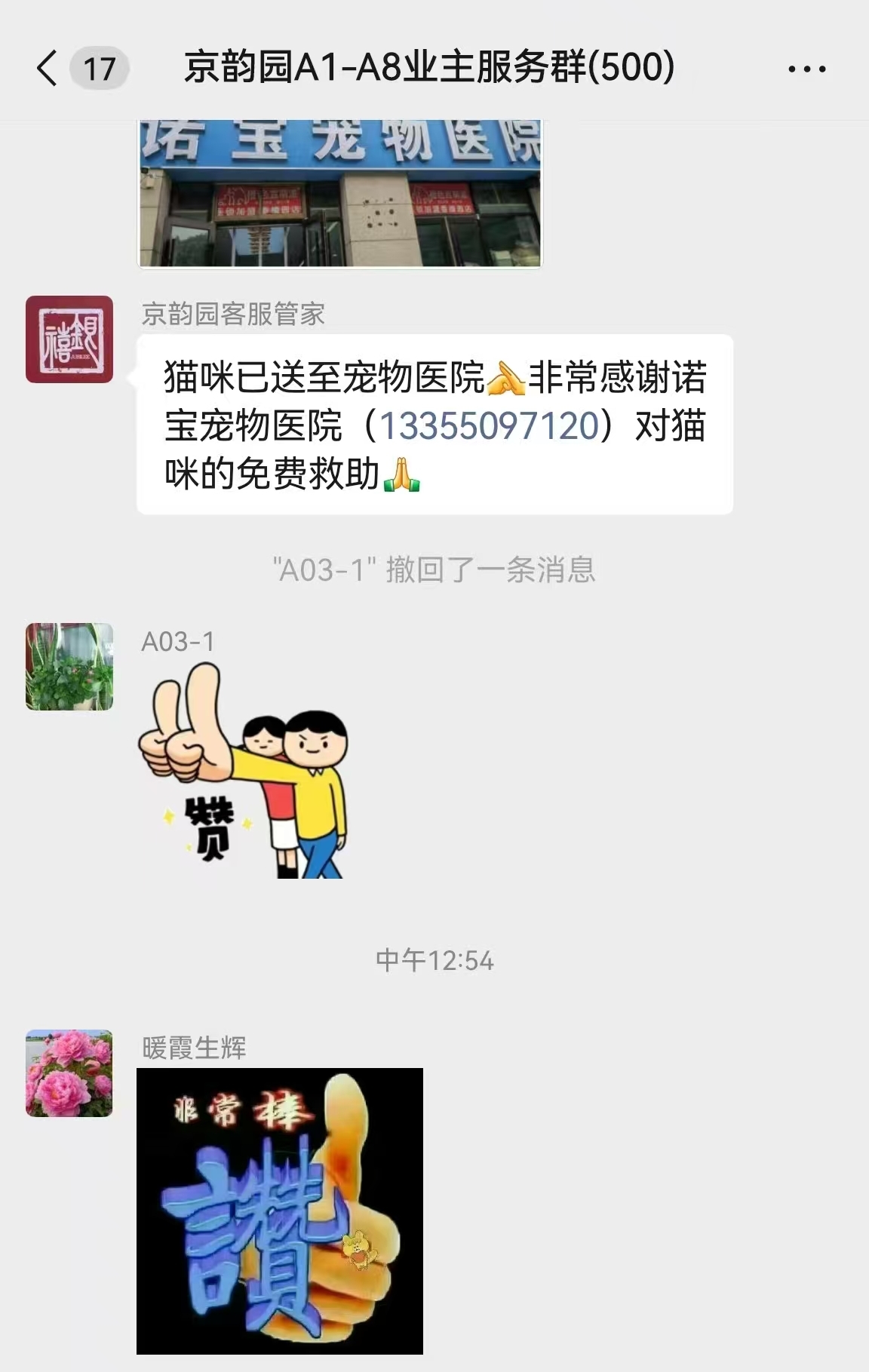The width and height of the screenshot is (869, 1372).
Task: View A03-1's profile avatar
Action: 69,667
